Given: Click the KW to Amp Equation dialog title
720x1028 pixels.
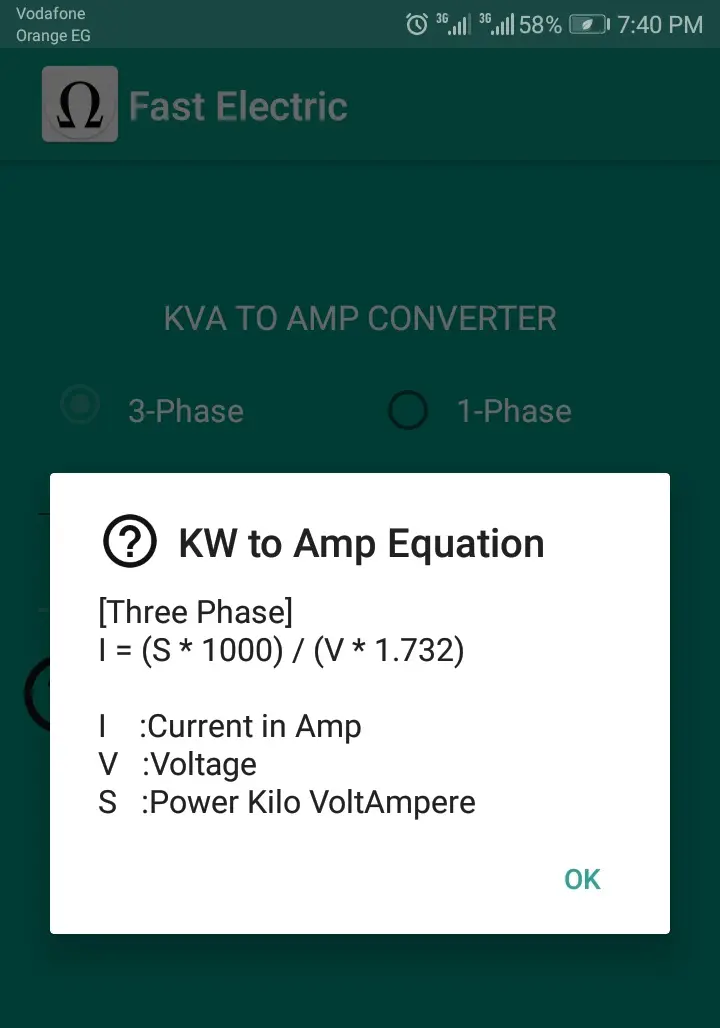Looking at the screenshot, I should tap(361, 542).
